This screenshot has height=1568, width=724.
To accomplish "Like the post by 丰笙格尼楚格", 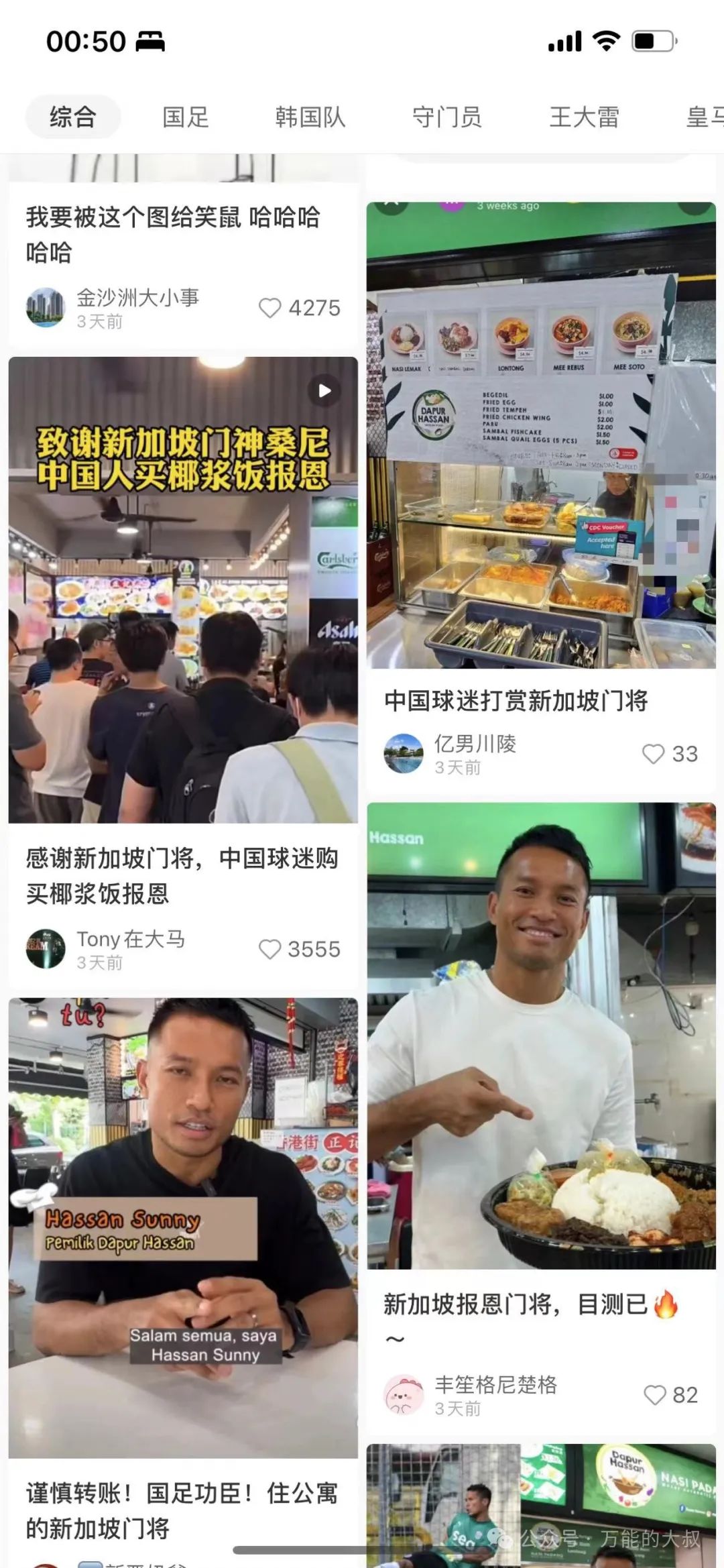I will click(654, 1395).
